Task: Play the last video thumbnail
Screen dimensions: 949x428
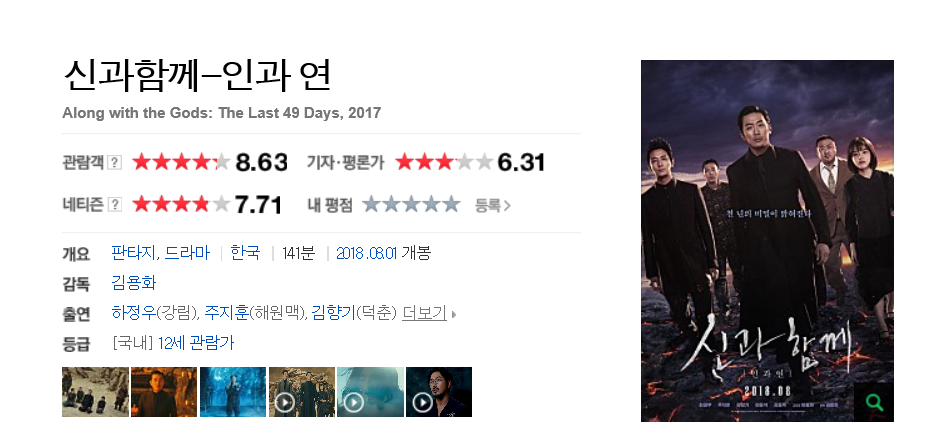Action: point(439,392)
